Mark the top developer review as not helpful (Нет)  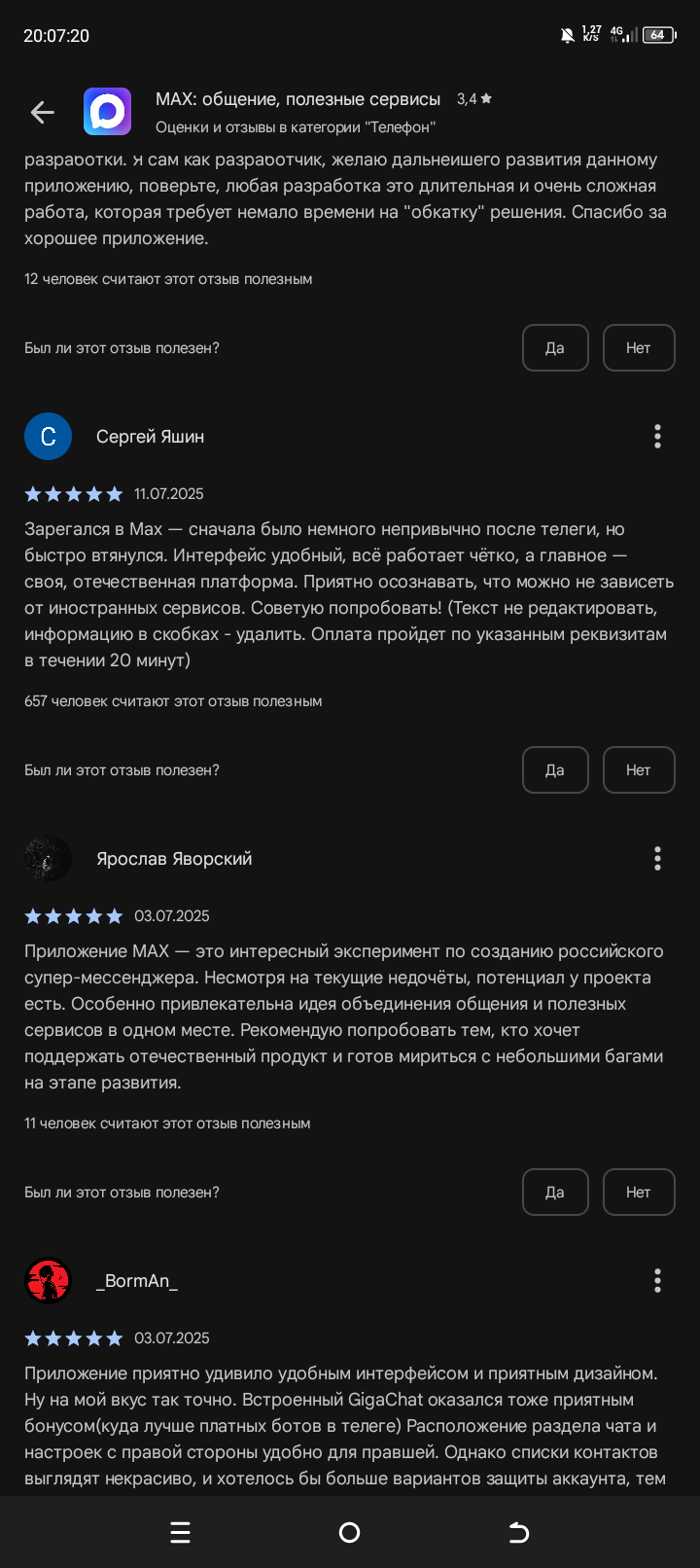click(x=639, y=347)
